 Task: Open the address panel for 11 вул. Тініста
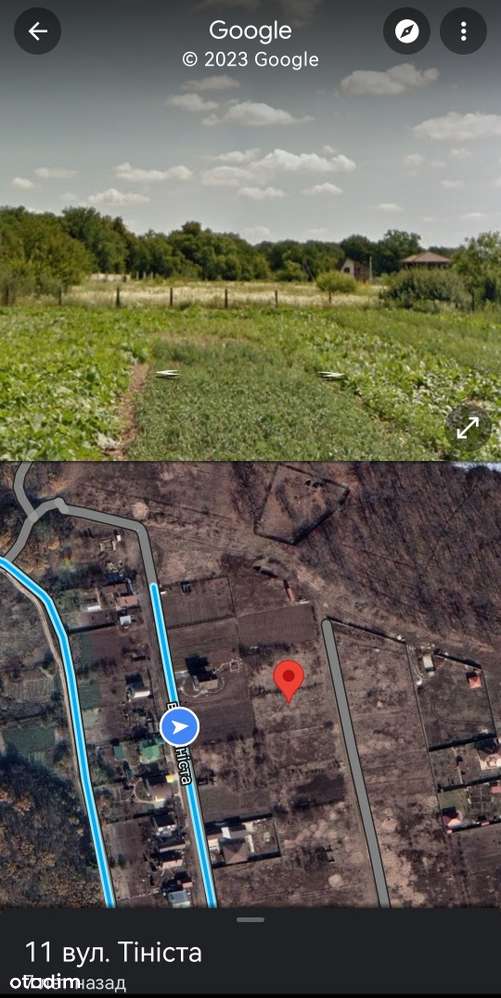coord(250,953)
